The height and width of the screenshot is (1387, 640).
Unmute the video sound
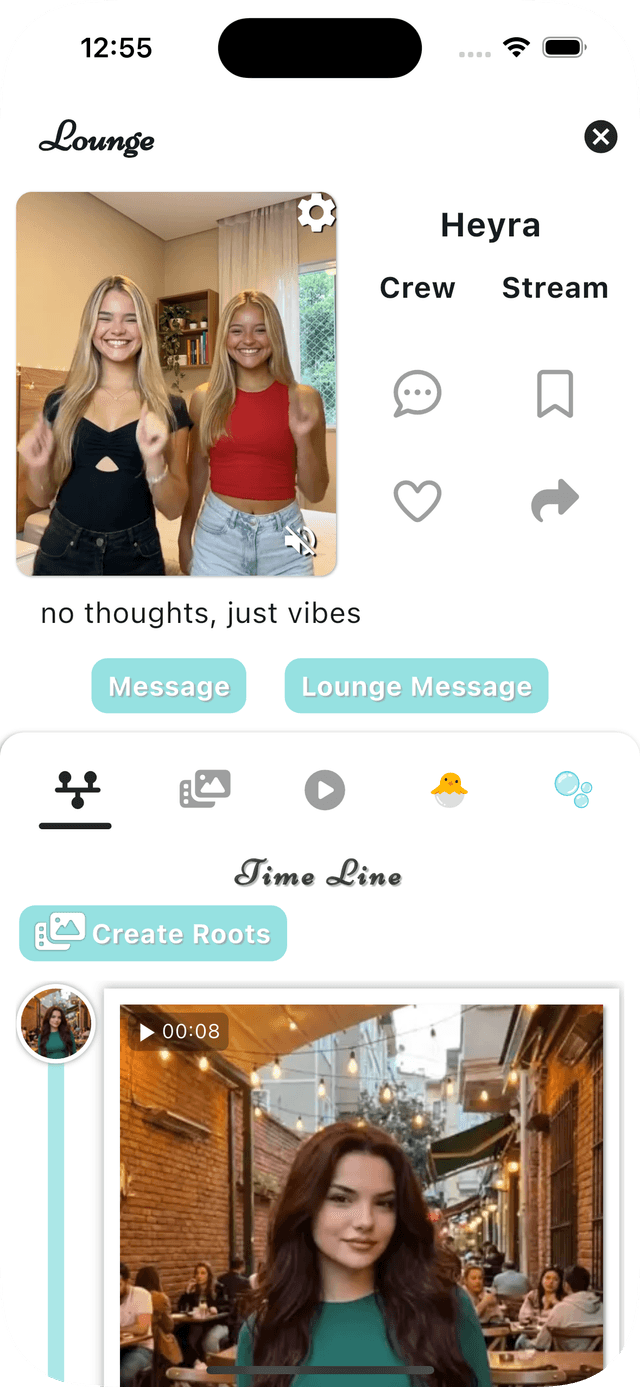coord(300,541)
